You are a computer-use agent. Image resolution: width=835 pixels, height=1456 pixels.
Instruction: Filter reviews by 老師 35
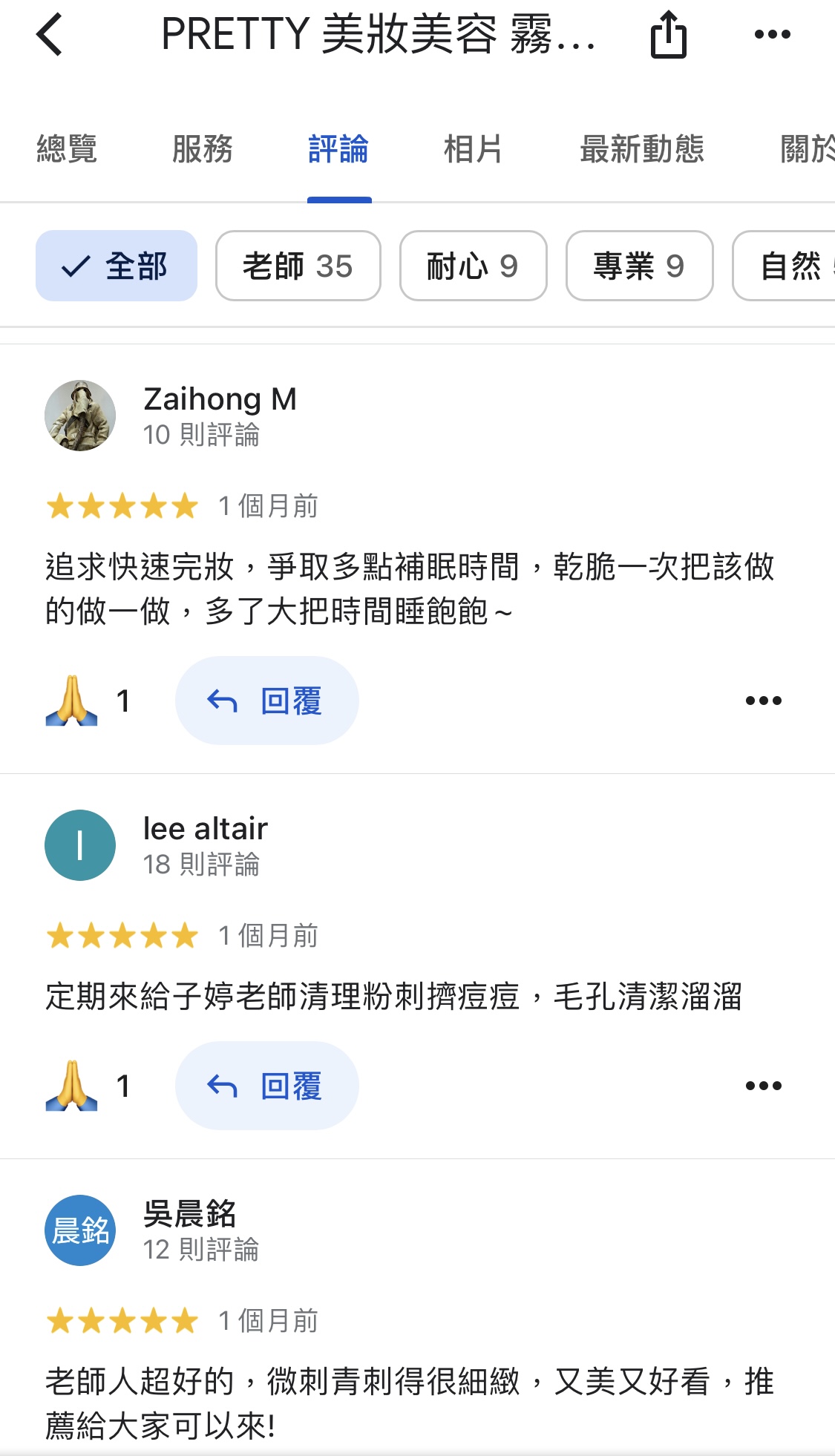298,266
